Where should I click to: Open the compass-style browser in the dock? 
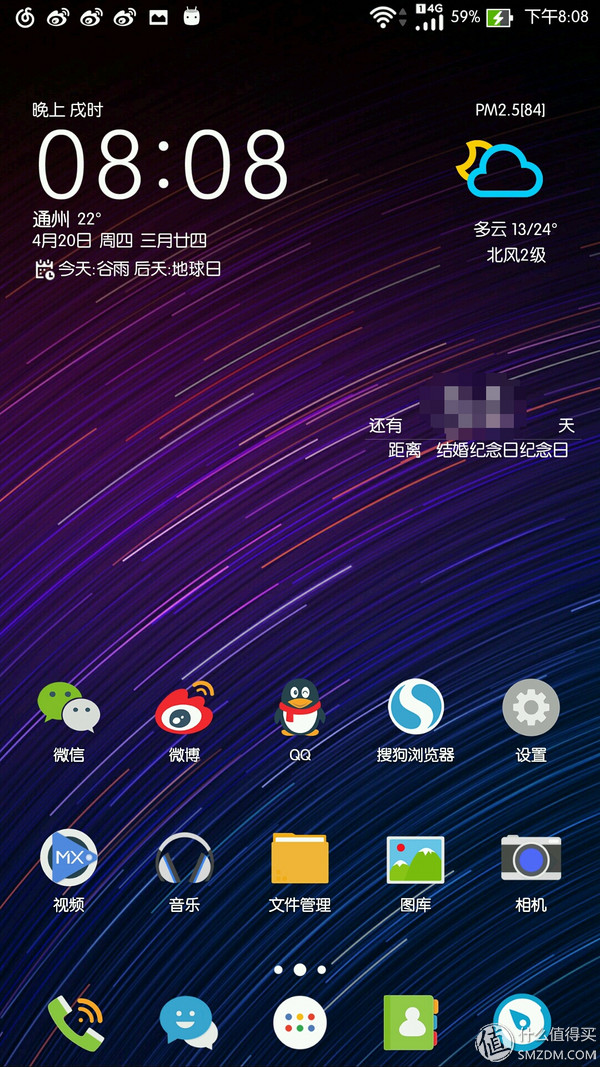click(x=522, y=1018)
